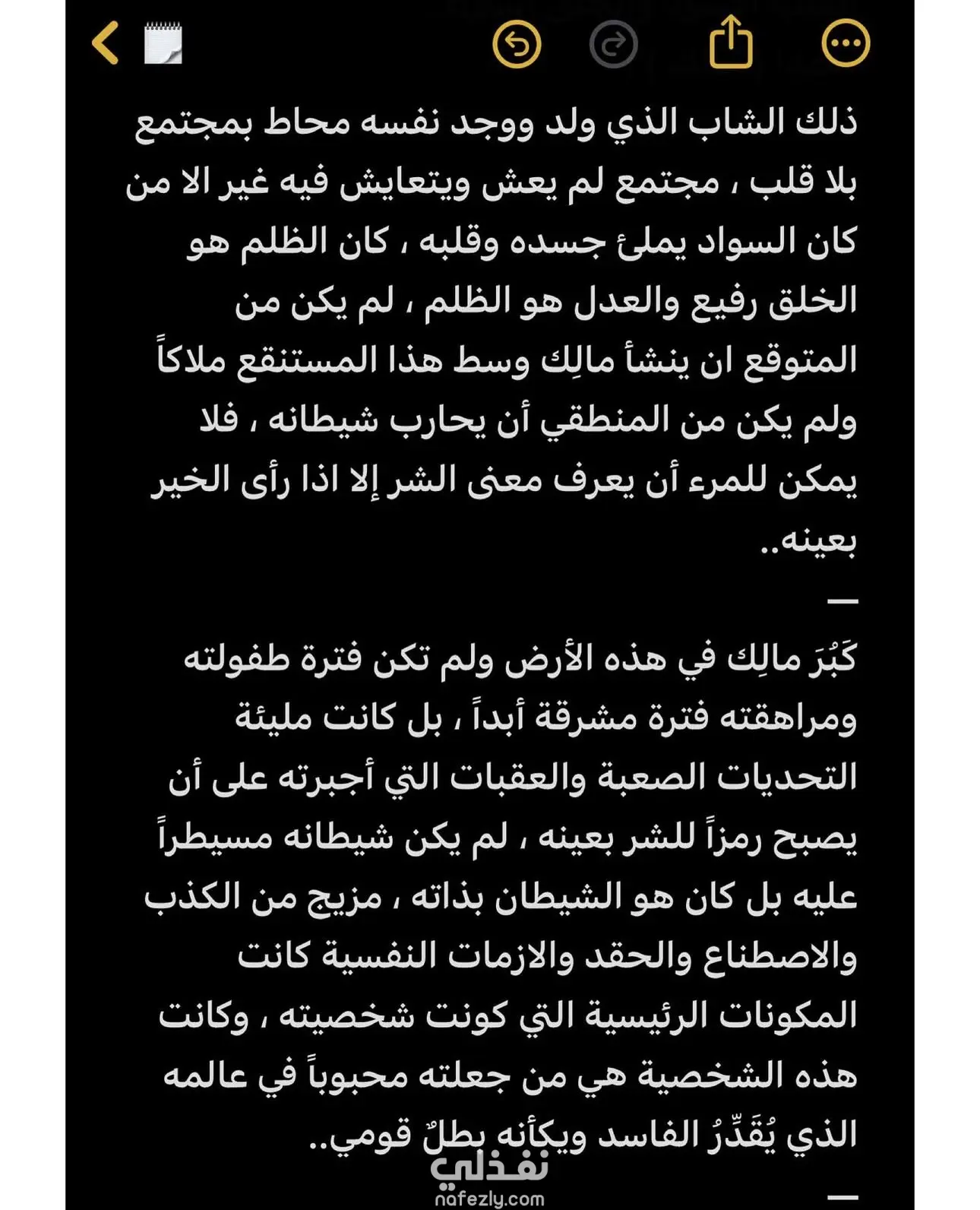The image size is (980, 1210).
Task: Undo the last edit
Action: tap(517, 44)
